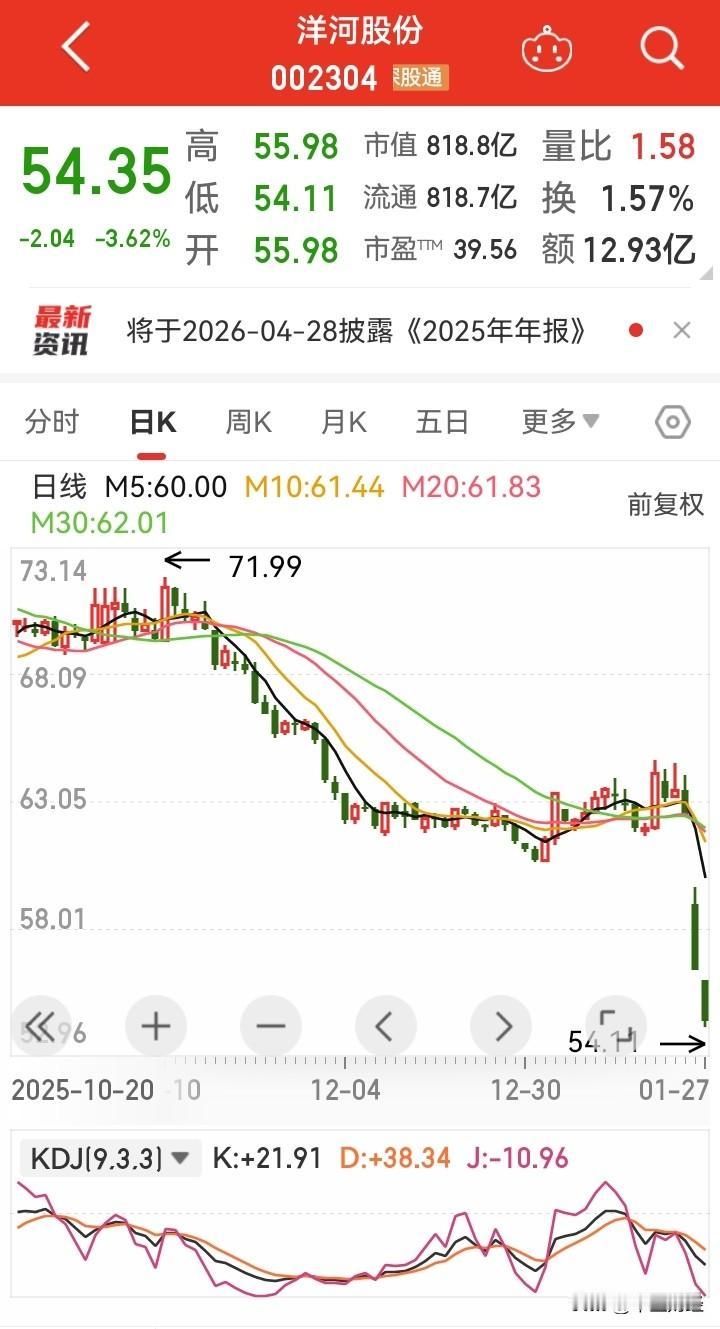Step chart backward with the left chevron
Viewport: 720px width, 1329px height.
[385, 1026]
